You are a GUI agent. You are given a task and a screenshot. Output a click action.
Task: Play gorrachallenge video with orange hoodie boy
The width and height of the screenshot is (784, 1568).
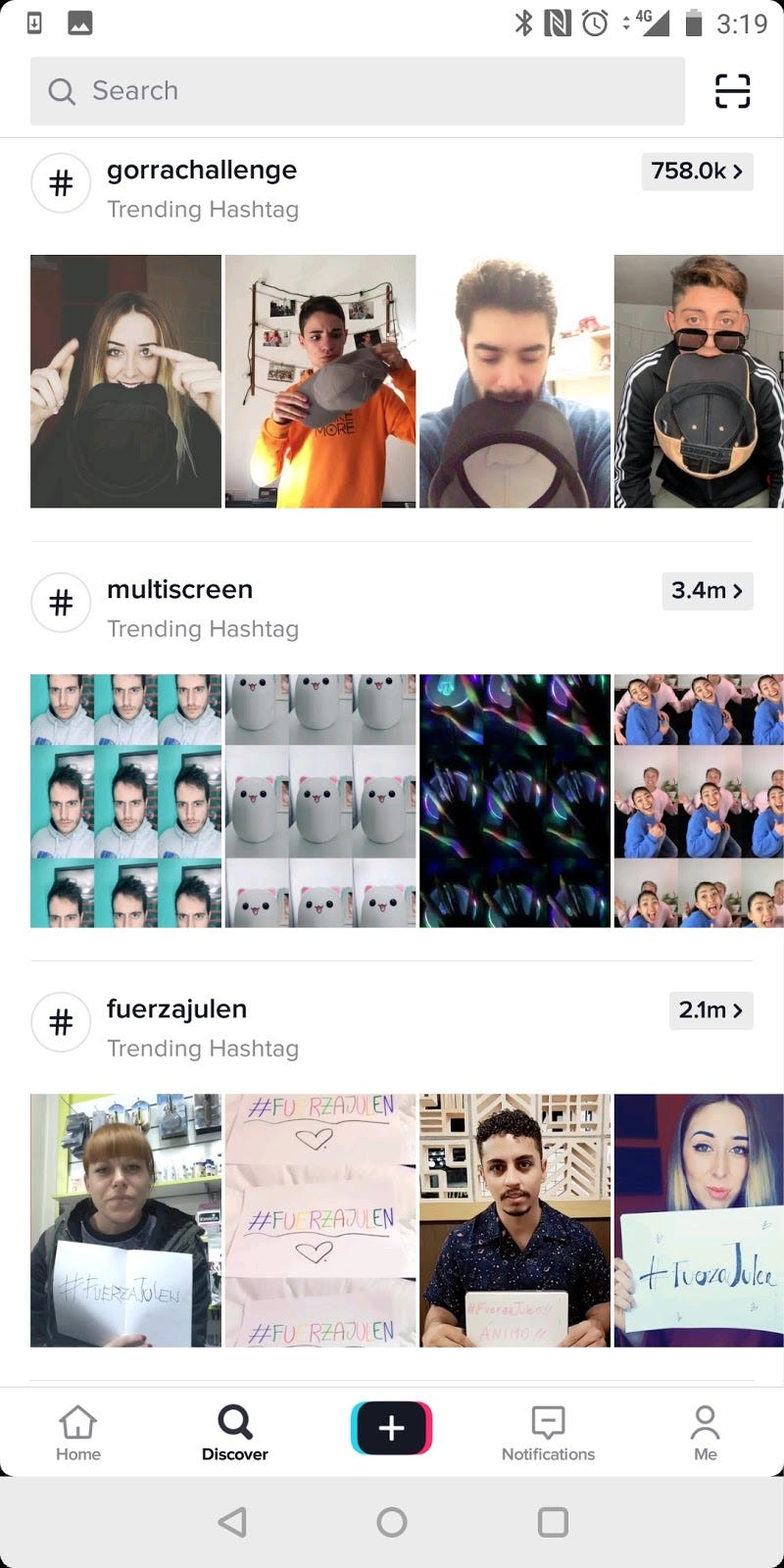tap(320, 381)
